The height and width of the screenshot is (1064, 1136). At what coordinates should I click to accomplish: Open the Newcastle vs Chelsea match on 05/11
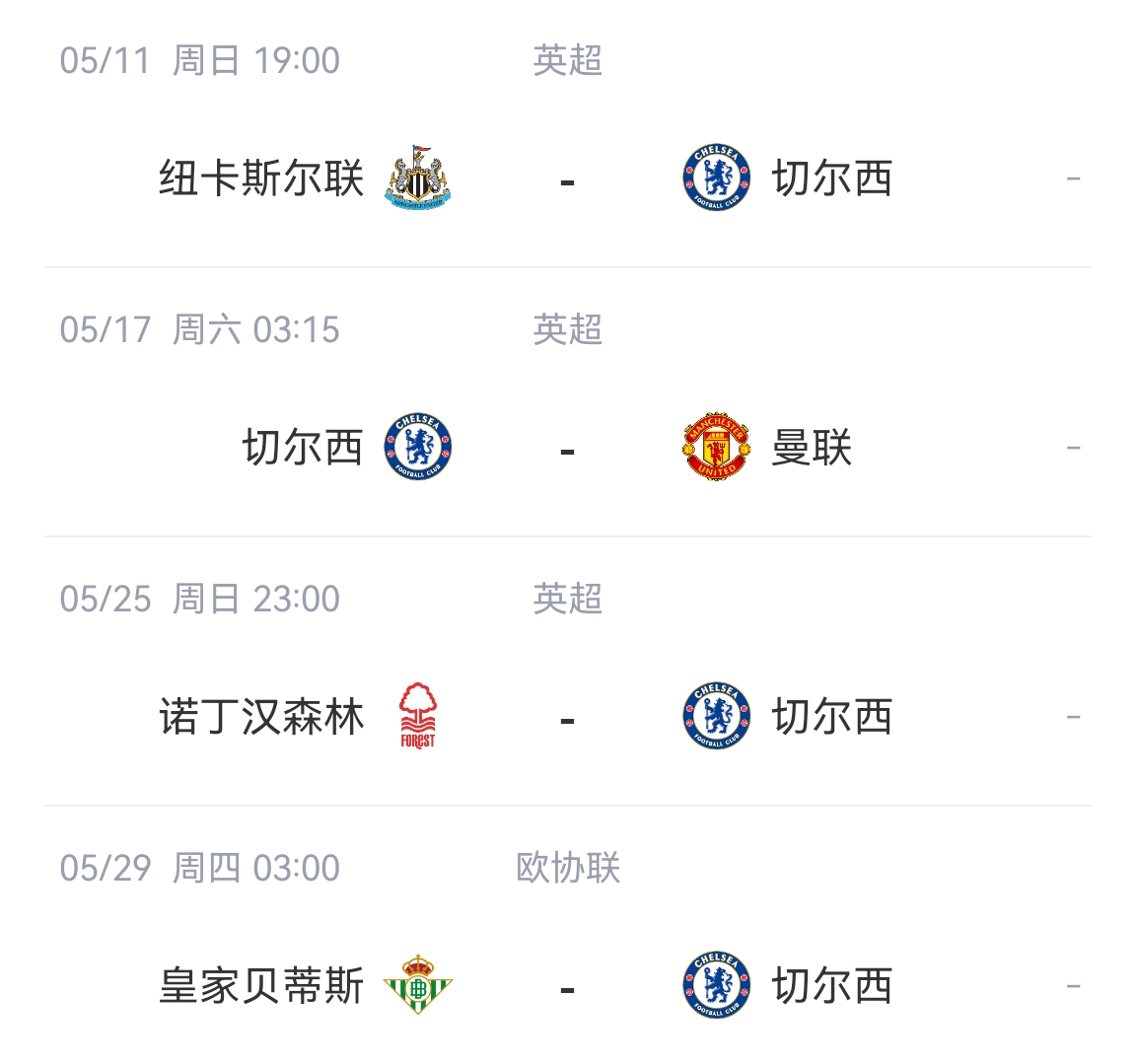click(x=567, y=179)
